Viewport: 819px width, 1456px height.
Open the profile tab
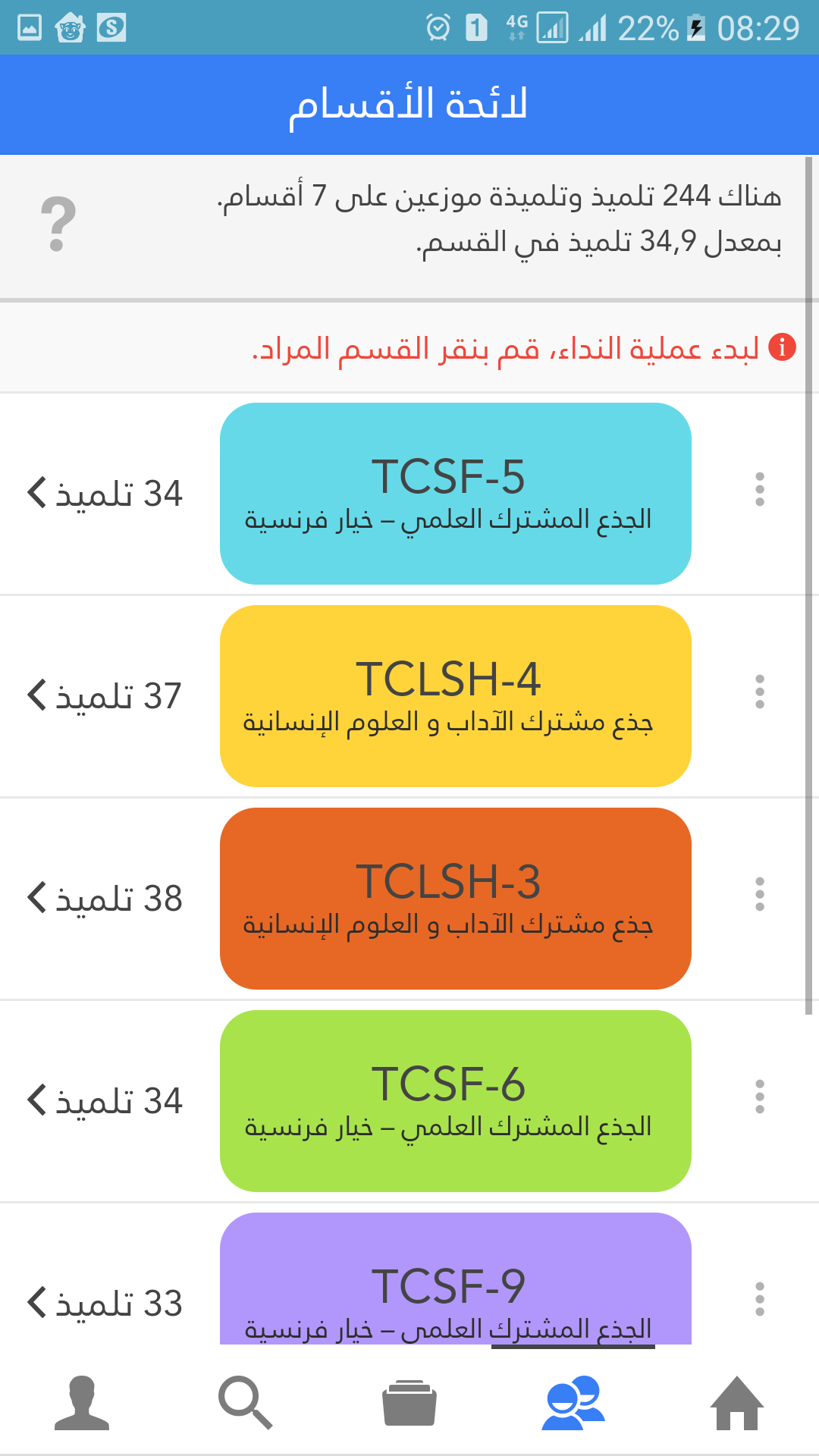(x=82, y=1403)
